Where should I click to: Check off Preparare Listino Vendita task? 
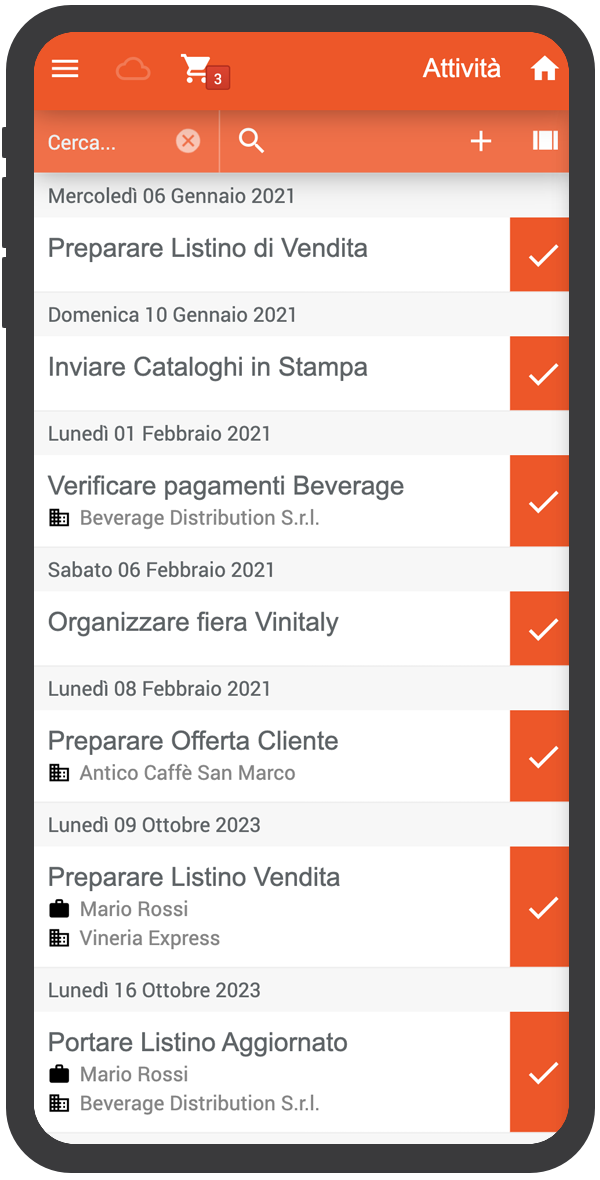click(x=540, y=907)
